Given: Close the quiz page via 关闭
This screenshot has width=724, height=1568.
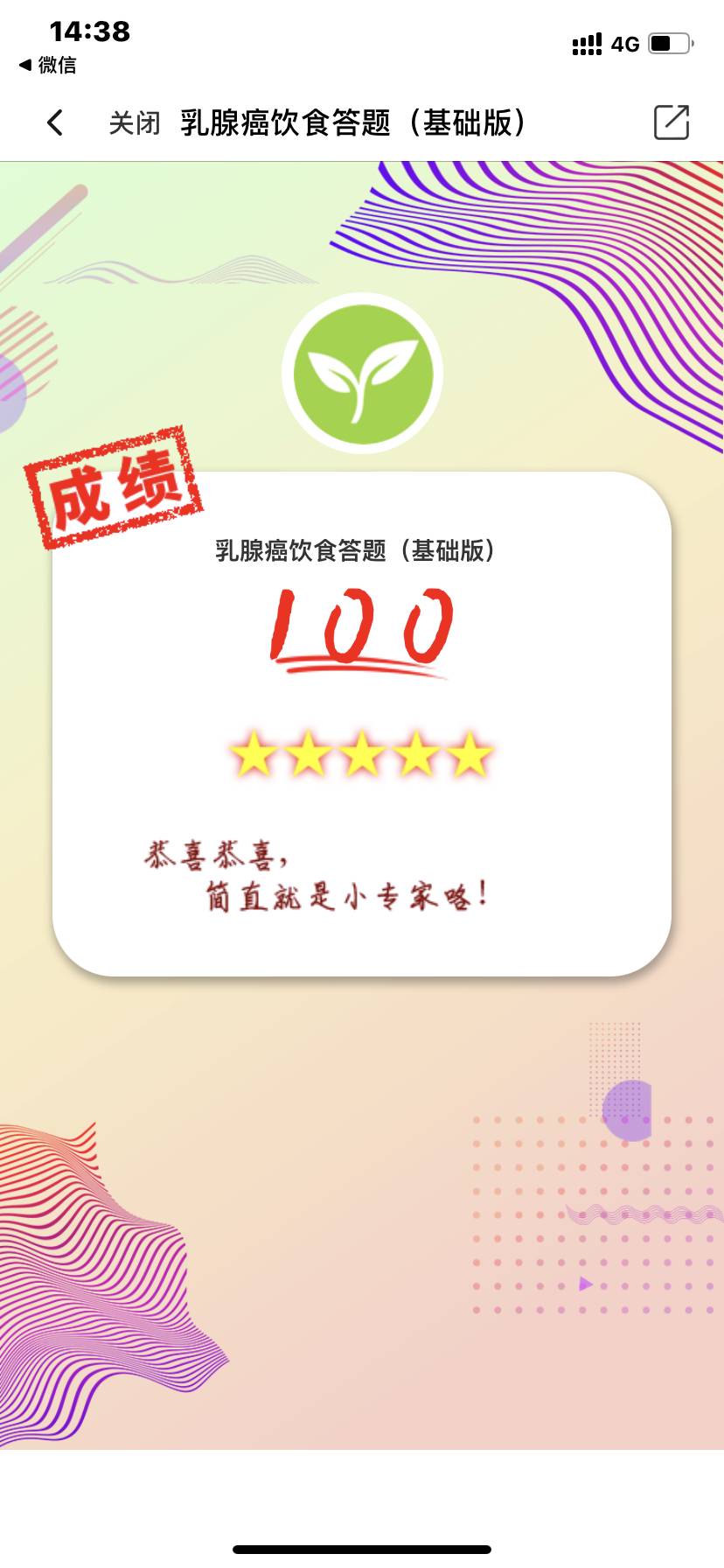Looking at the screenshot, I should tap(135, 123).
